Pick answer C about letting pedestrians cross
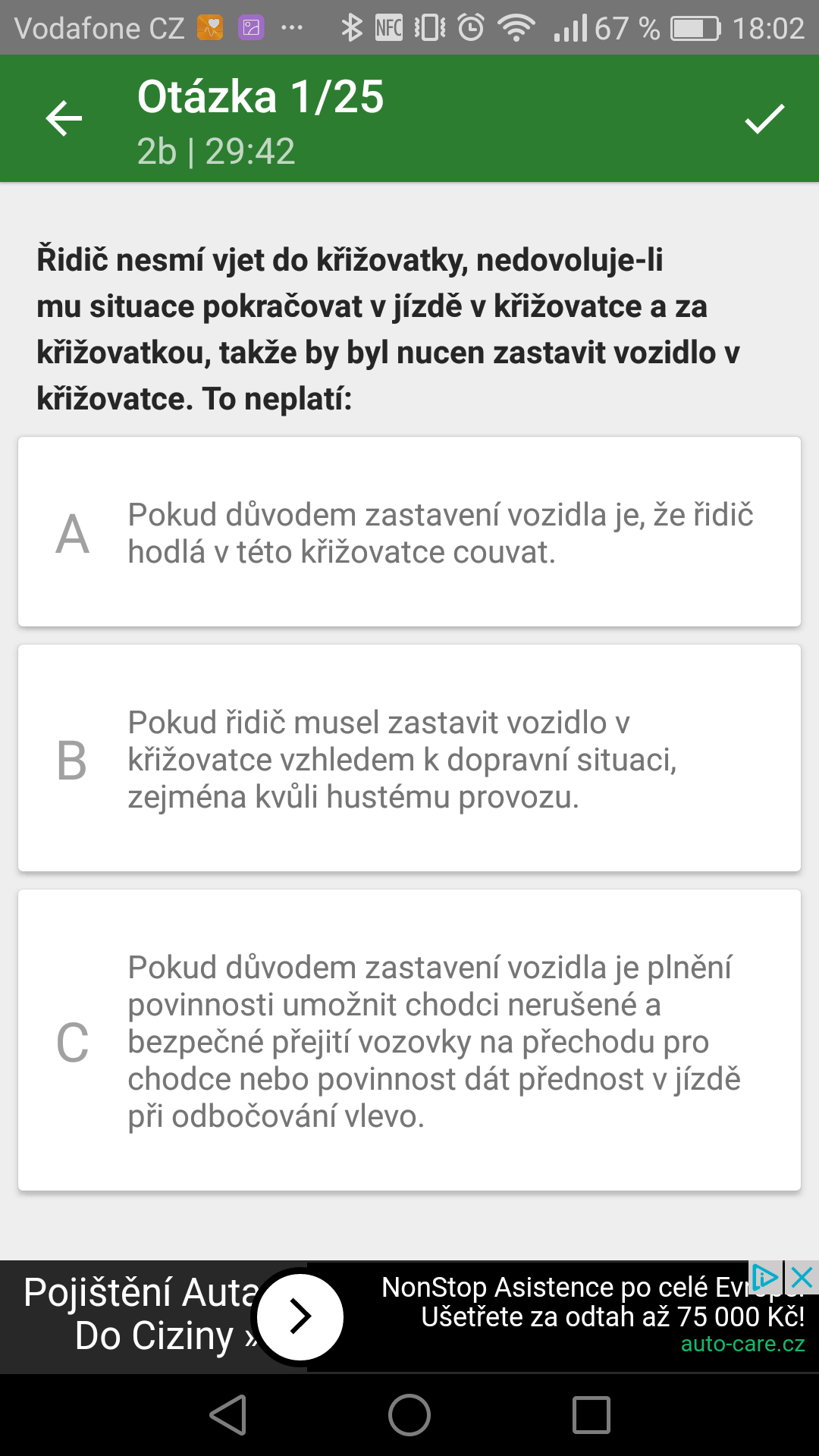The width and height of the screenshot is (819, 1456). (x=409, y=1040)
